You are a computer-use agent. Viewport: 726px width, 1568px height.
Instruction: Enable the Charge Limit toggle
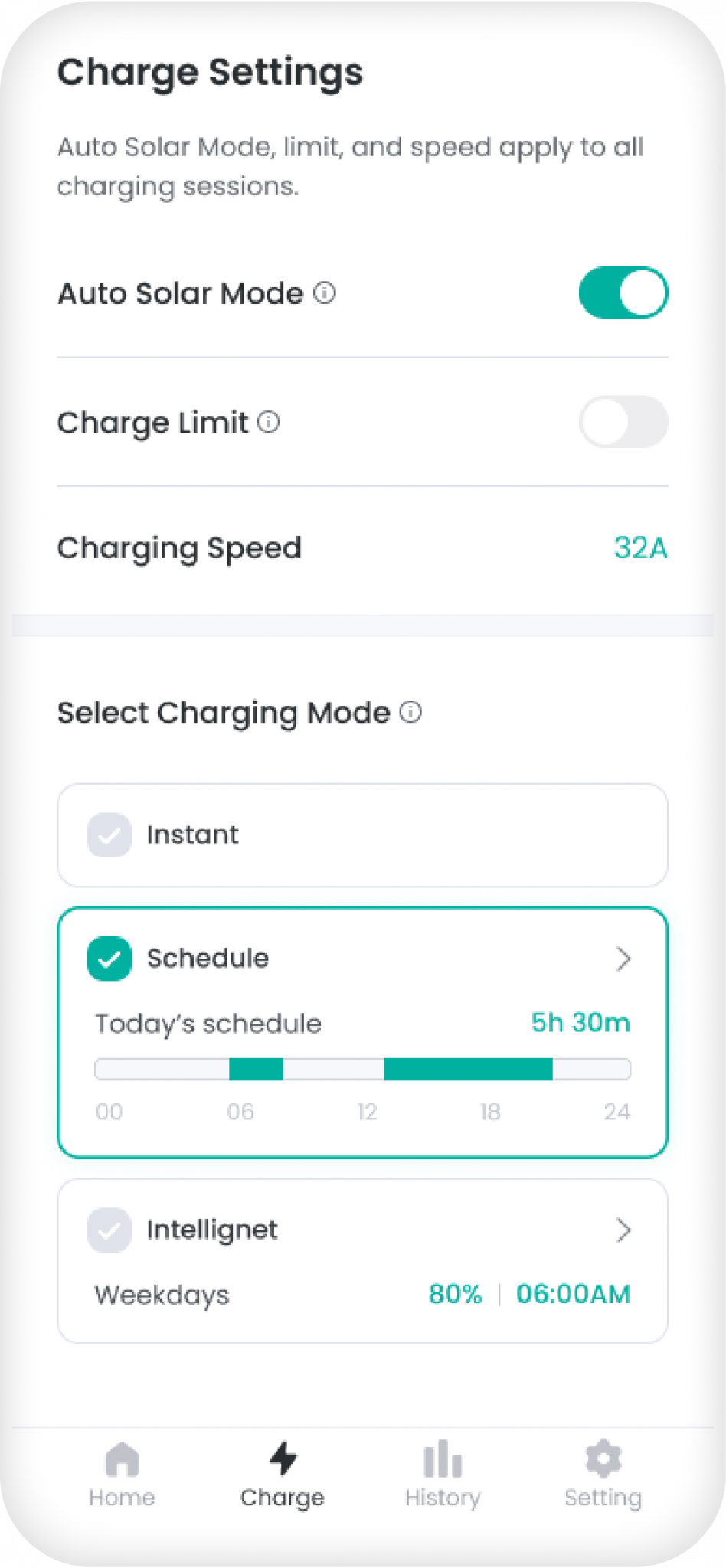623,422
